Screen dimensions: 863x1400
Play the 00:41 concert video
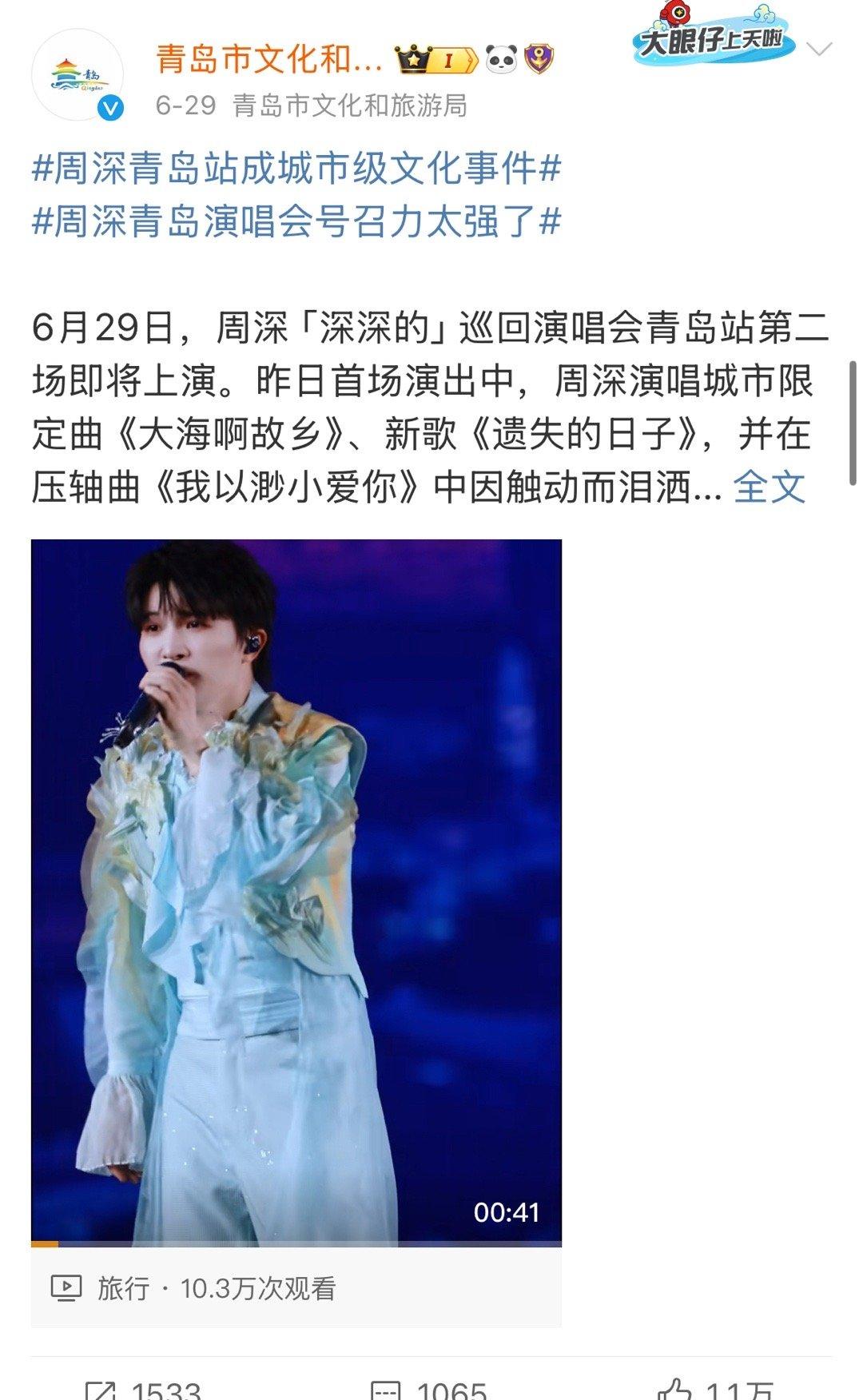[296, 892]
